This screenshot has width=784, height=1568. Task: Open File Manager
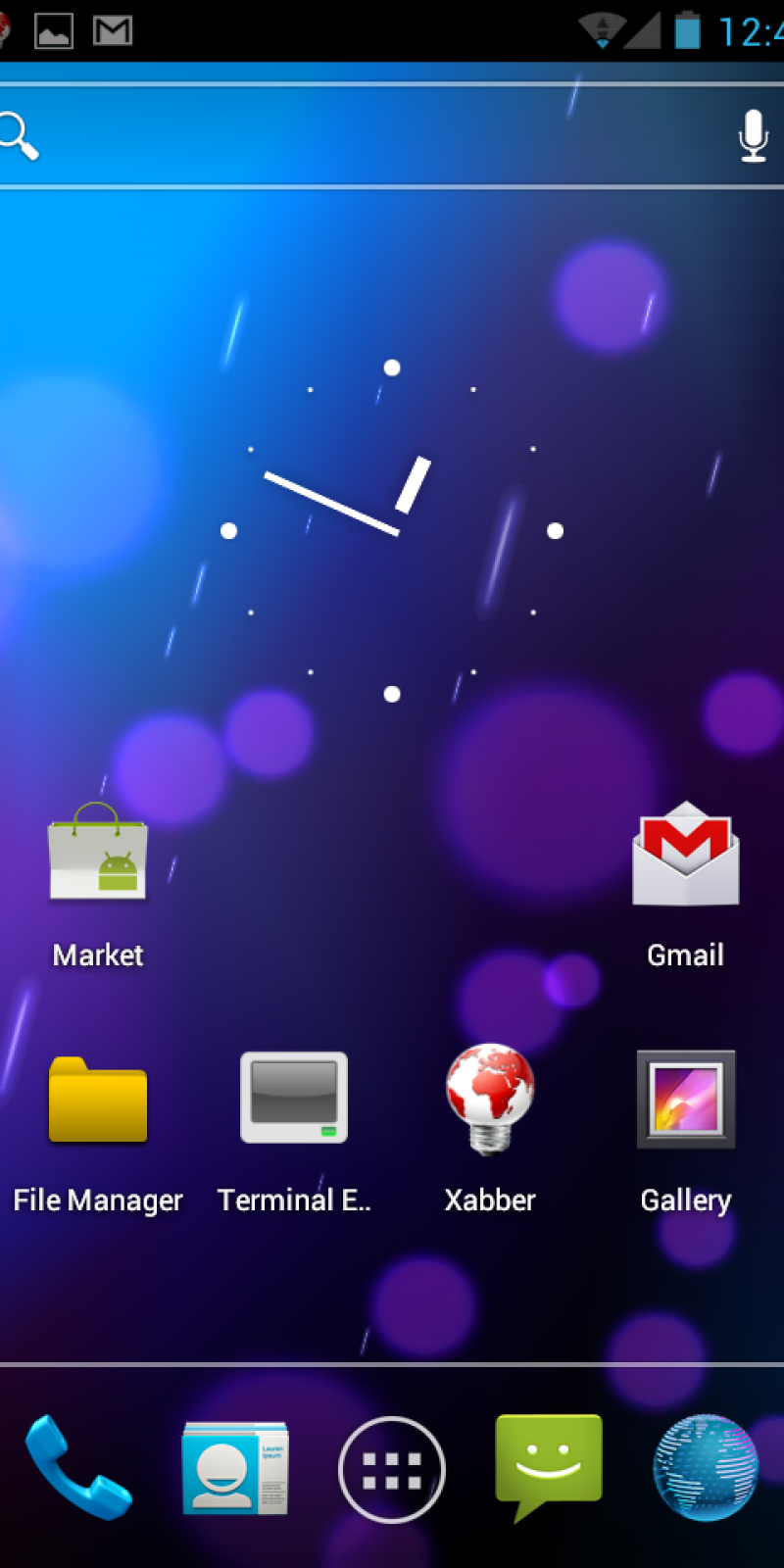click(x=98, y=1100)
